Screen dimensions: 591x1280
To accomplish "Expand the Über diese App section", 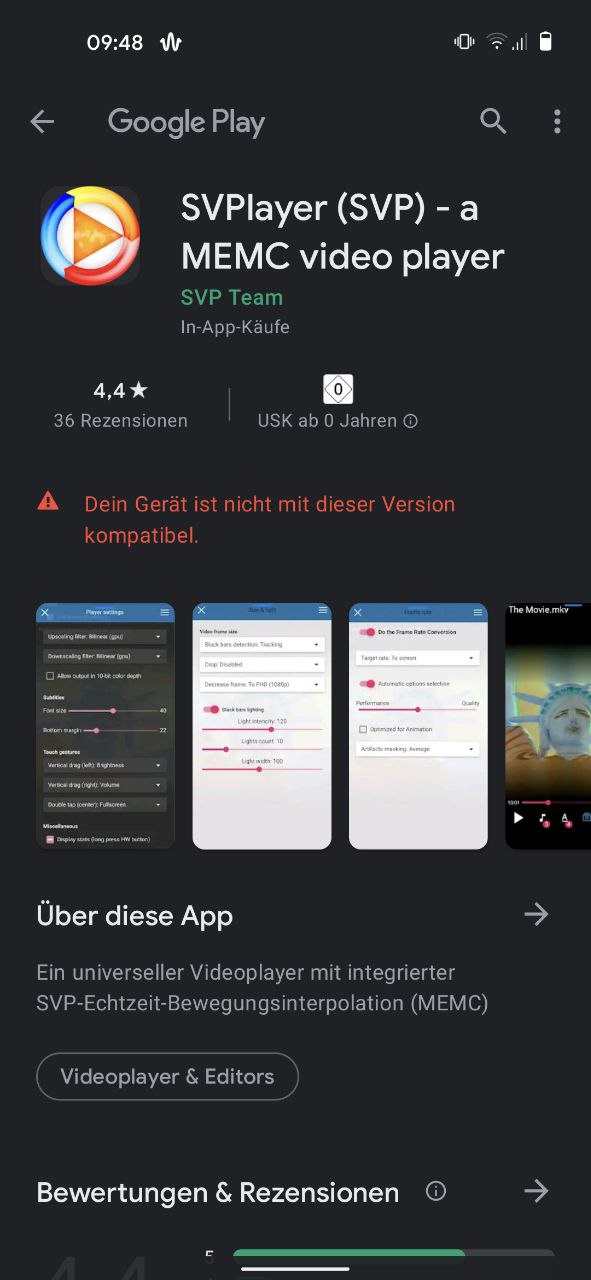I will (537, 914).
